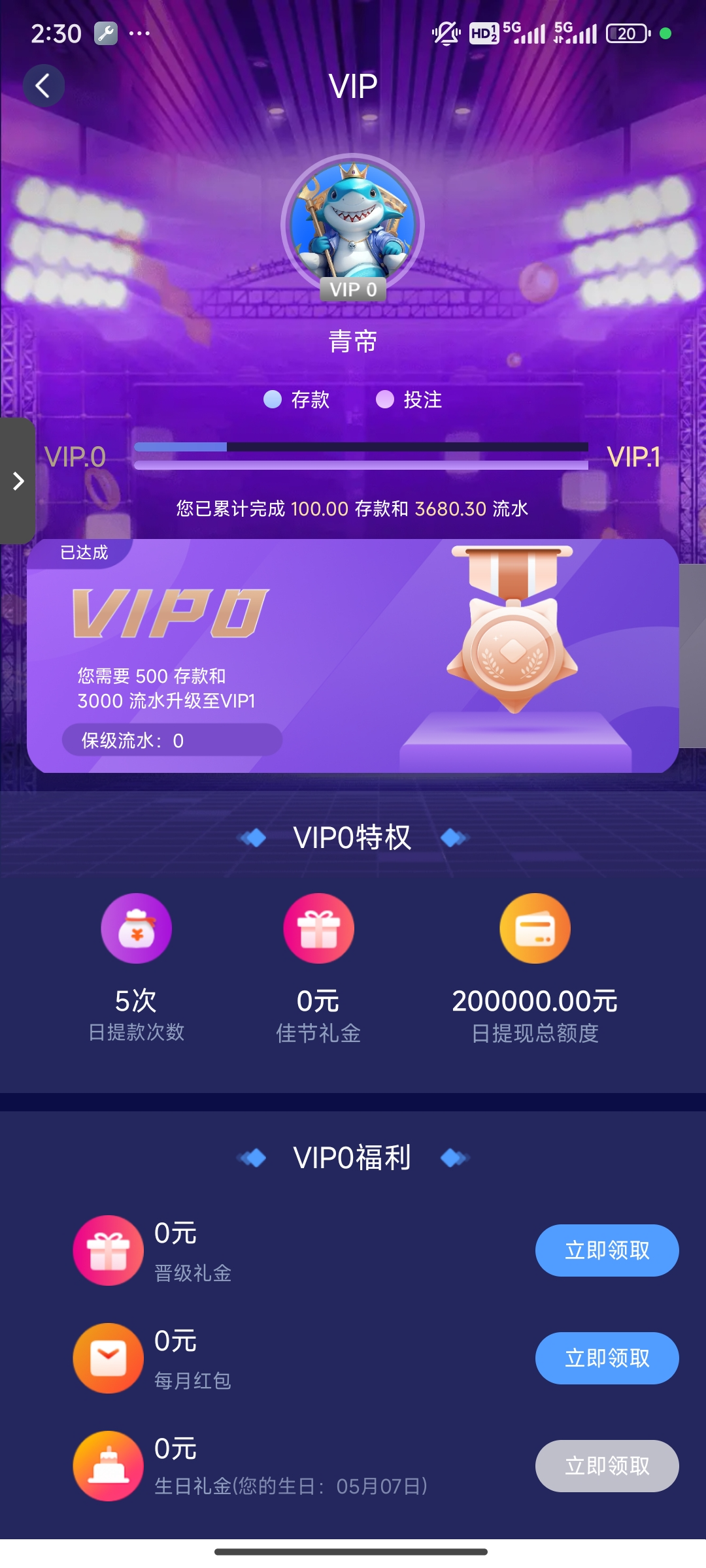The image size is (706, 1568).
Task: Click 立即领取 next to 每月红包
Action: click(605, 1358)
